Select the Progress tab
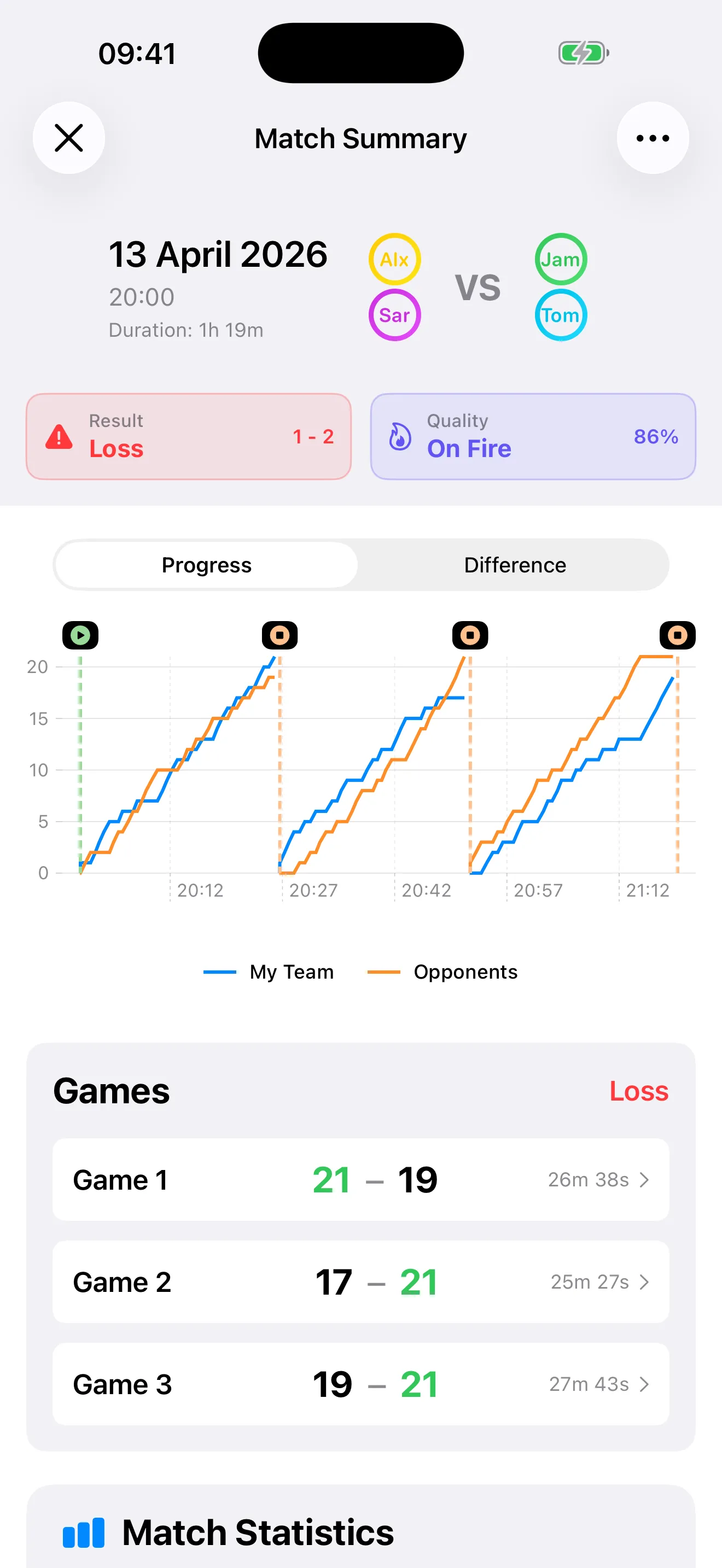Screen dimensions: 722x1568 (x=206, y=565)
